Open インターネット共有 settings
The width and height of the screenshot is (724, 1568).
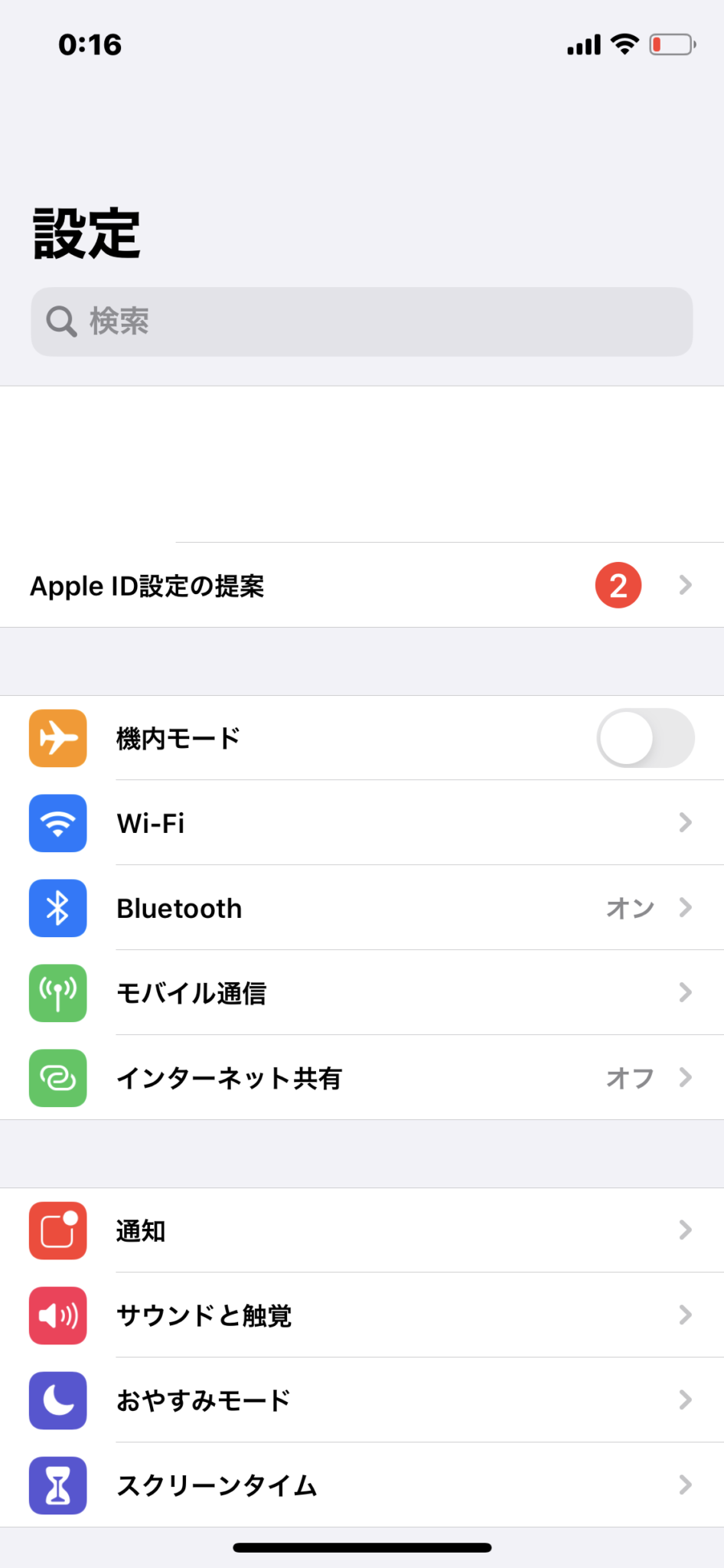361,1078
